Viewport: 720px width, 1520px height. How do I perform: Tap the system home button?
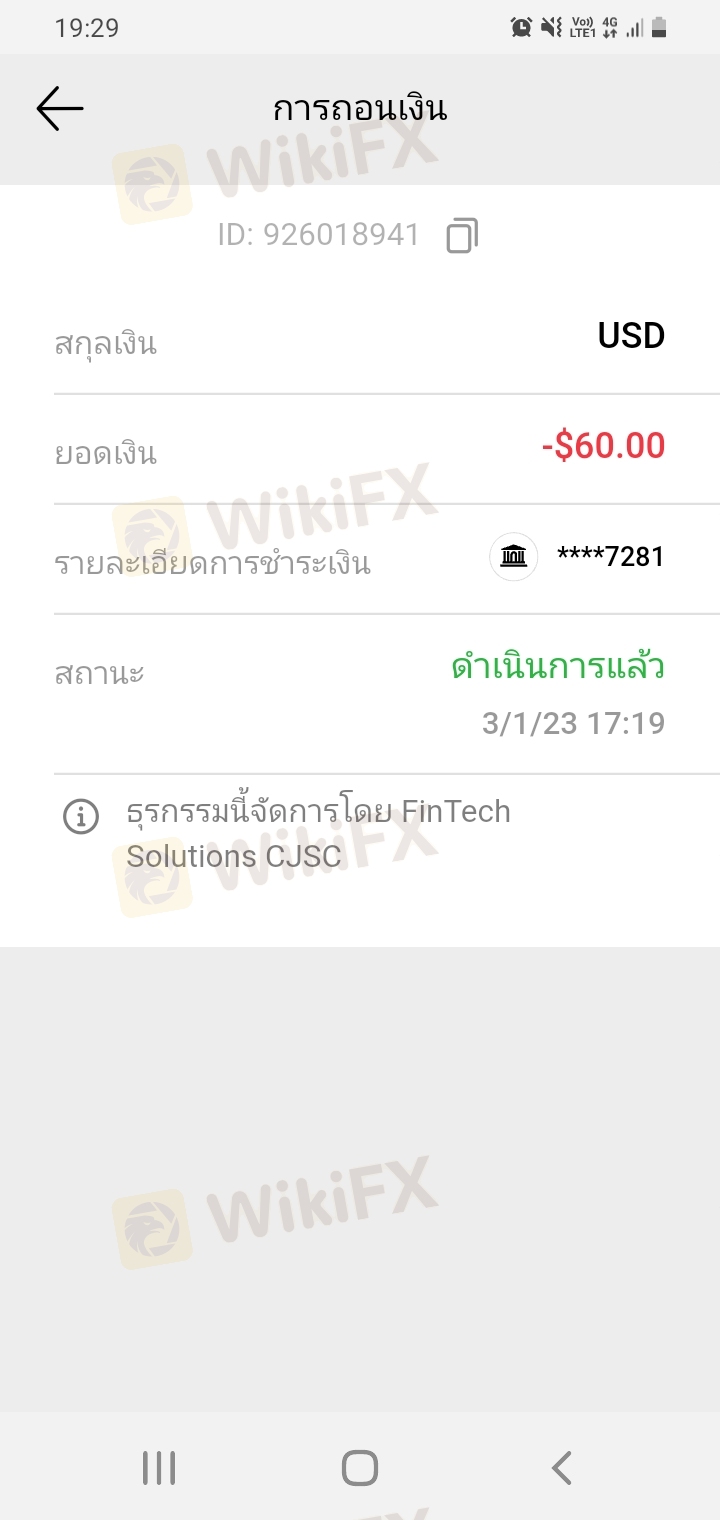tap(360, 1468)
